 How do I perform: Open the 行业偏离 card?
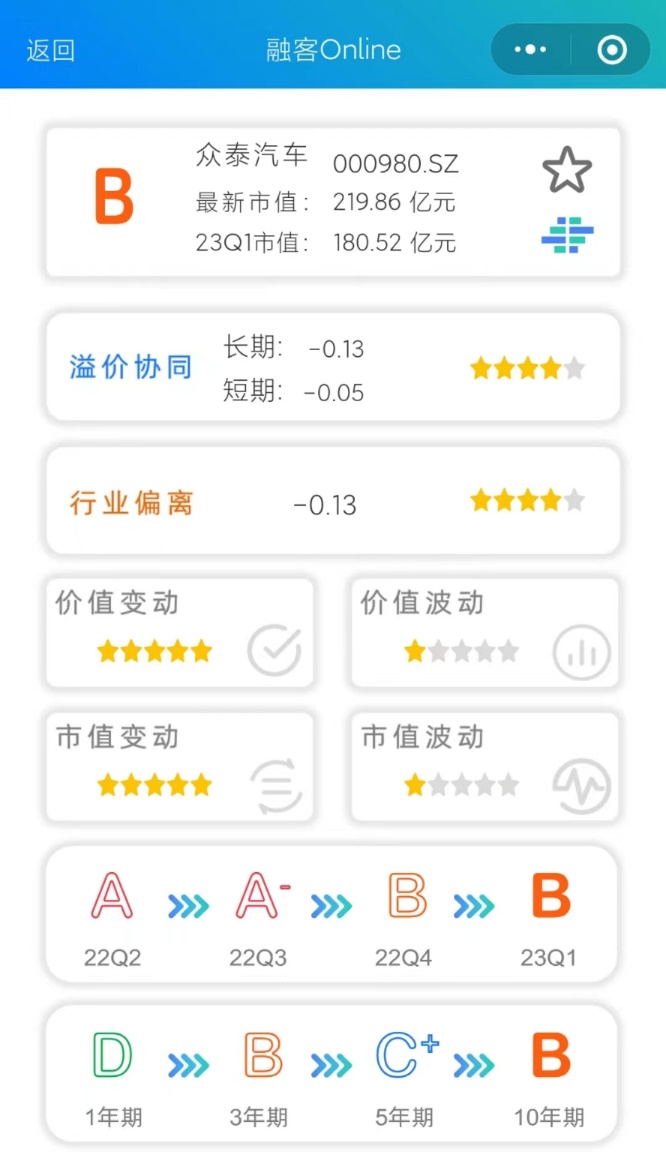(332, 501)
